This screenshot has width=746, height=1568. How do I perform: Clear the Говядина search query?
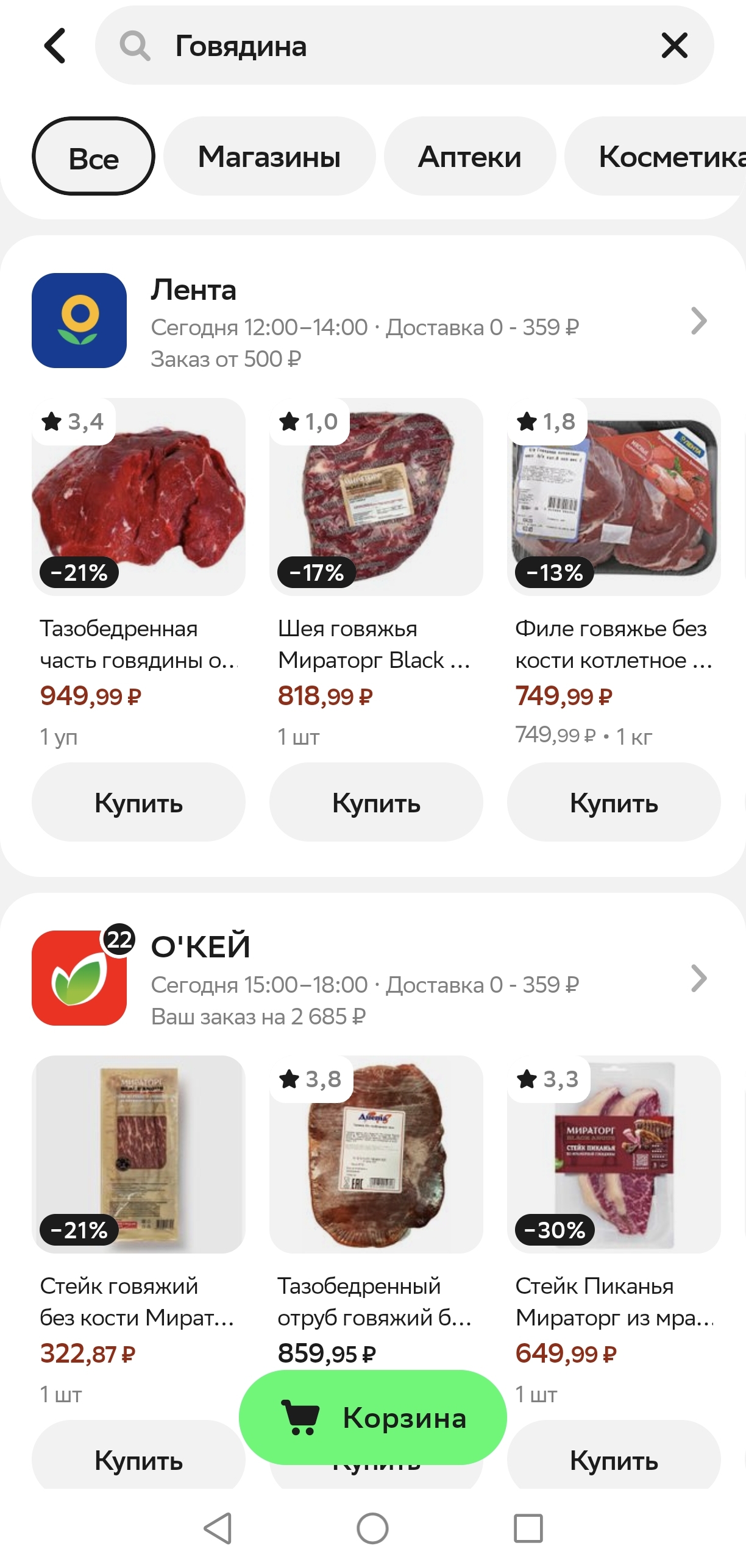point(674,46)
